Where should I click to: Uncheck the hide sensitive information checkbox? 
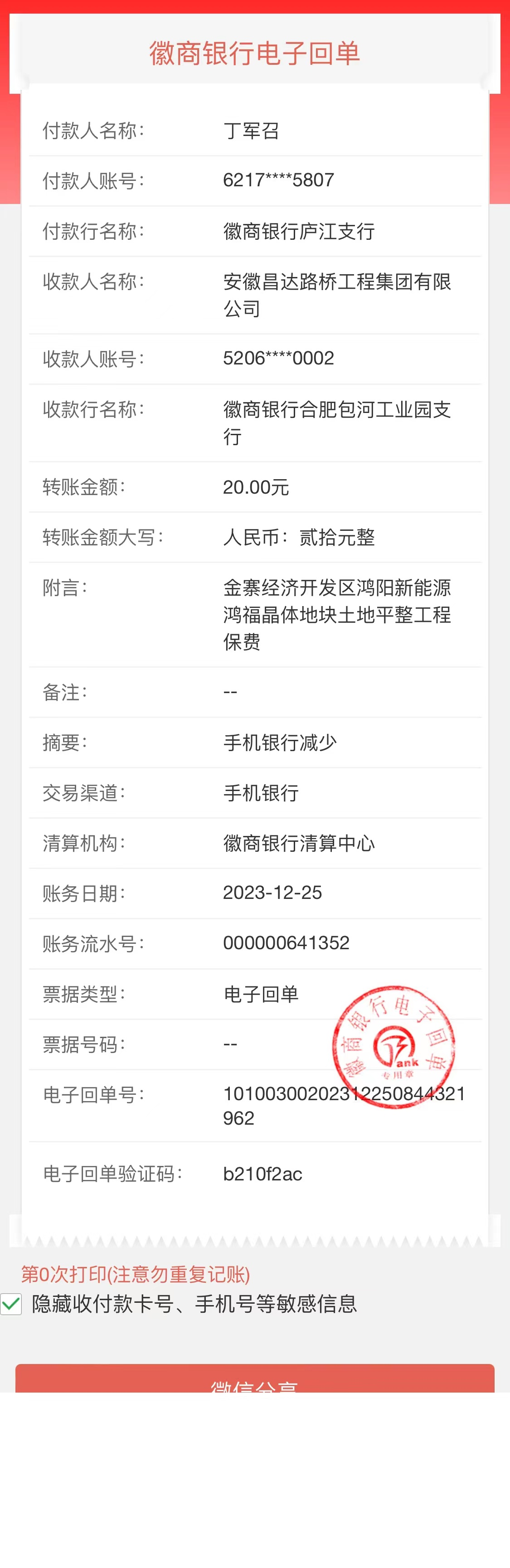click(x=11, y=1304)
